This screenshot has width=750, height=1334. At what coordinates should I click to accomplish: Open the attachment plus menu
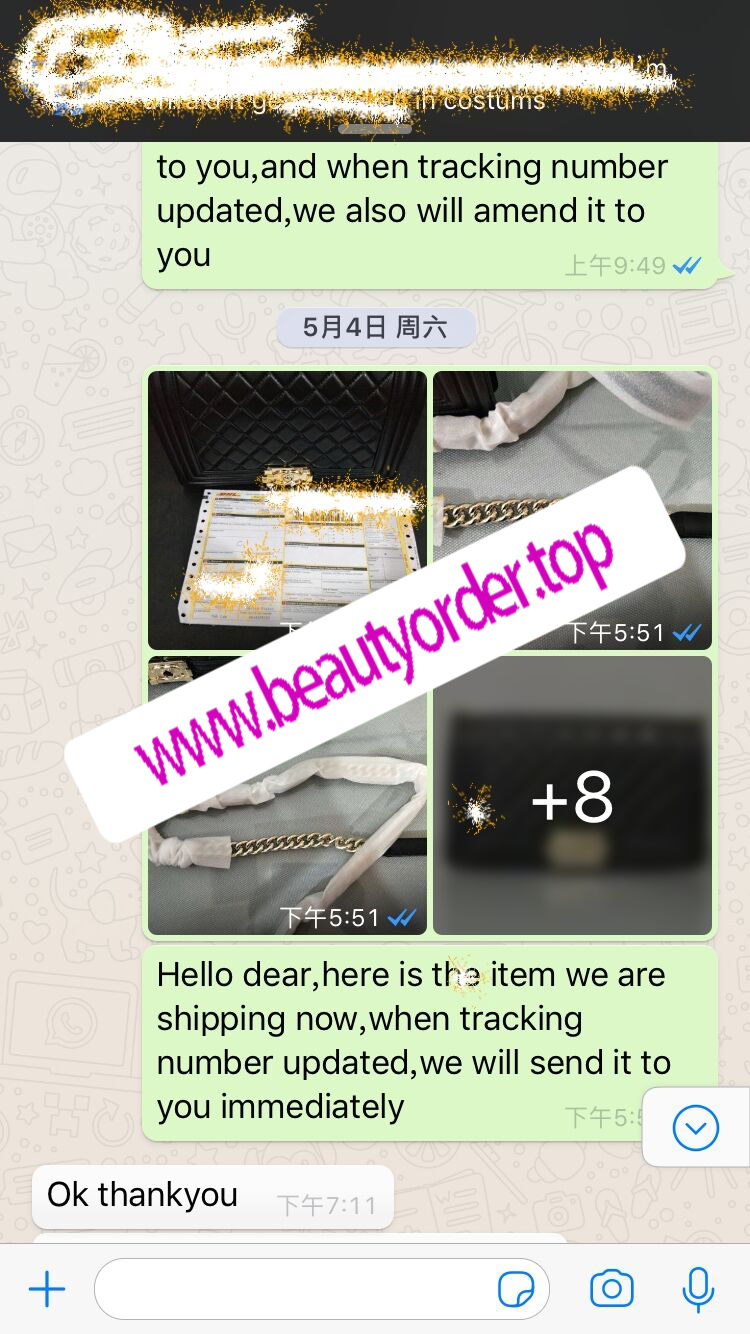click(46, 1289)
